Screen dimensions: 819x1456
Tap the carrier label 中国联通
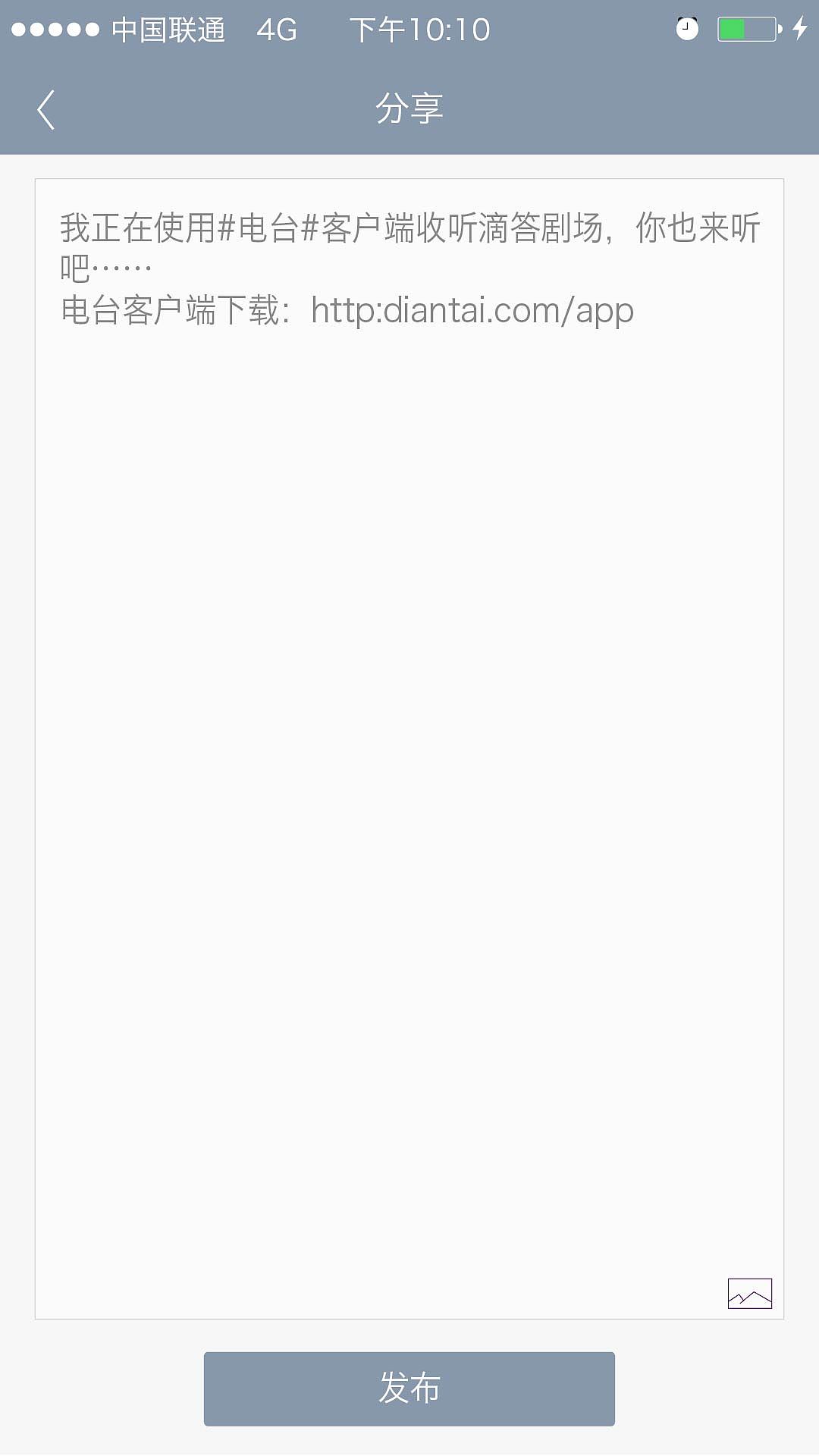coord(168,29)
